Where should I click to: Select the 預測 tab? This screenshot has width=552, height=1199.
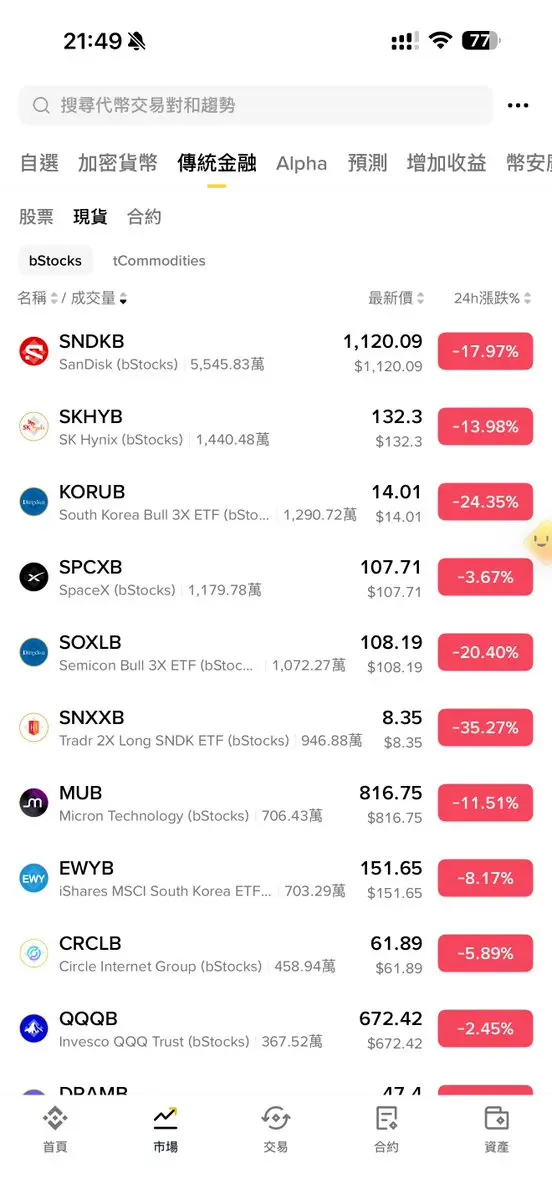point(367,163)
